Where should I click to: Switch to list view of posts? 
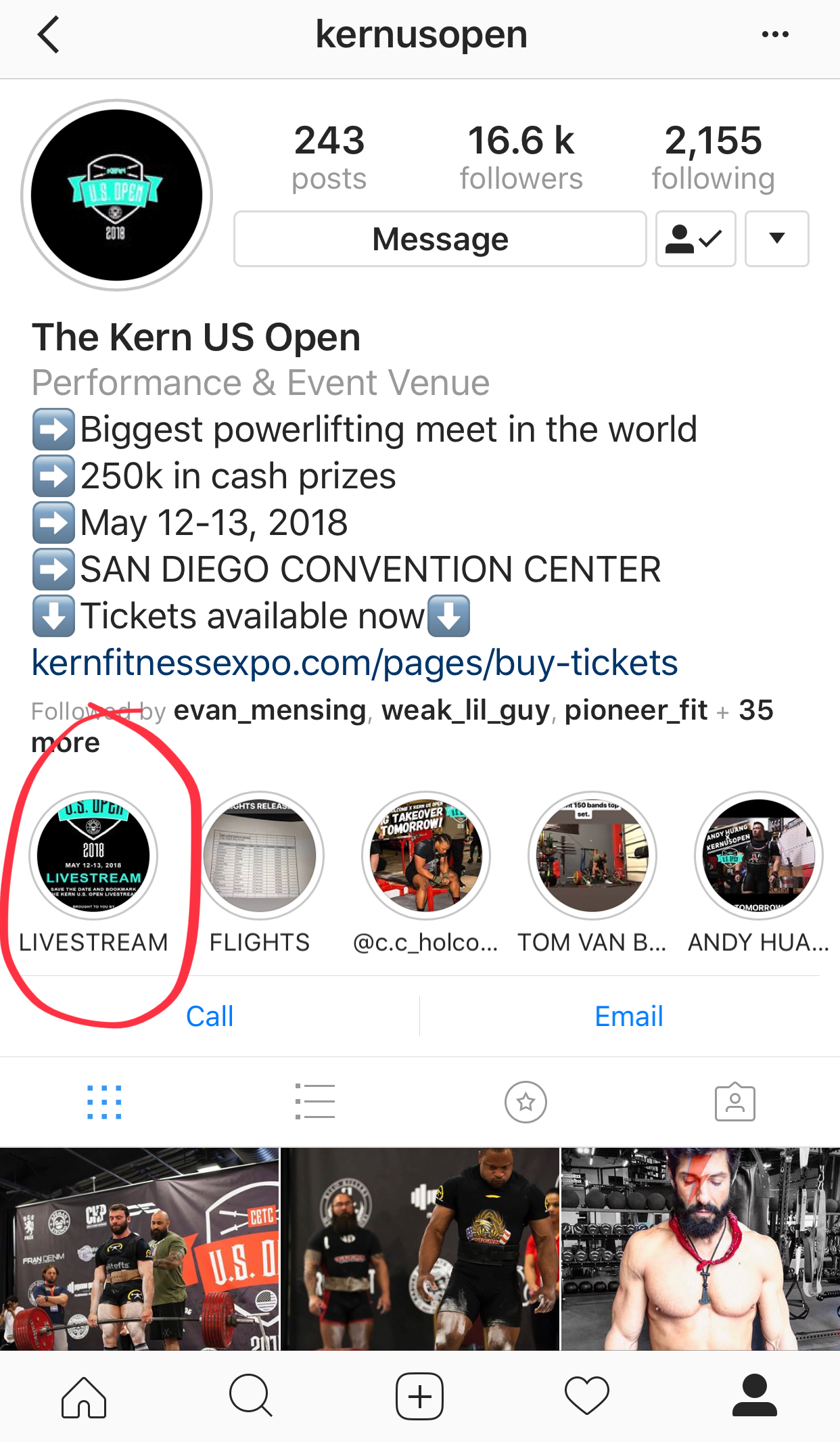(315, 1102)
